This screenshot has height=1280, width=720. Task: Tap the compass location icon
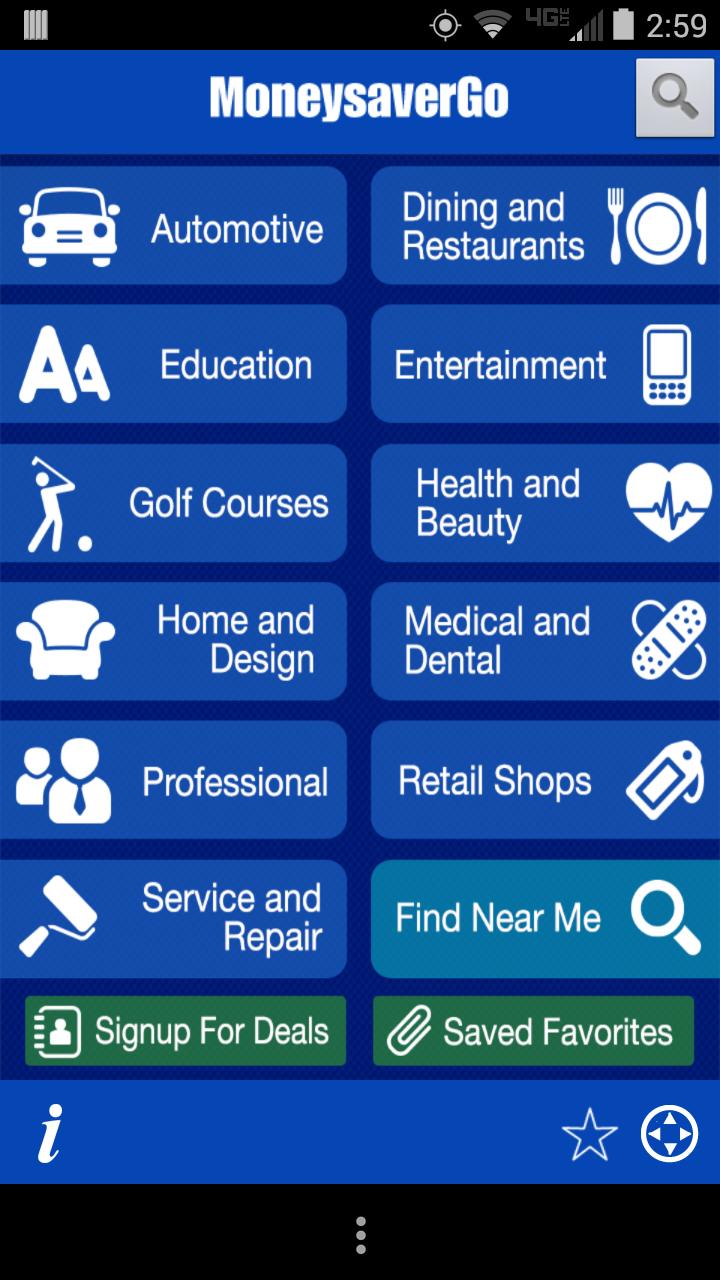[669, 1134]
